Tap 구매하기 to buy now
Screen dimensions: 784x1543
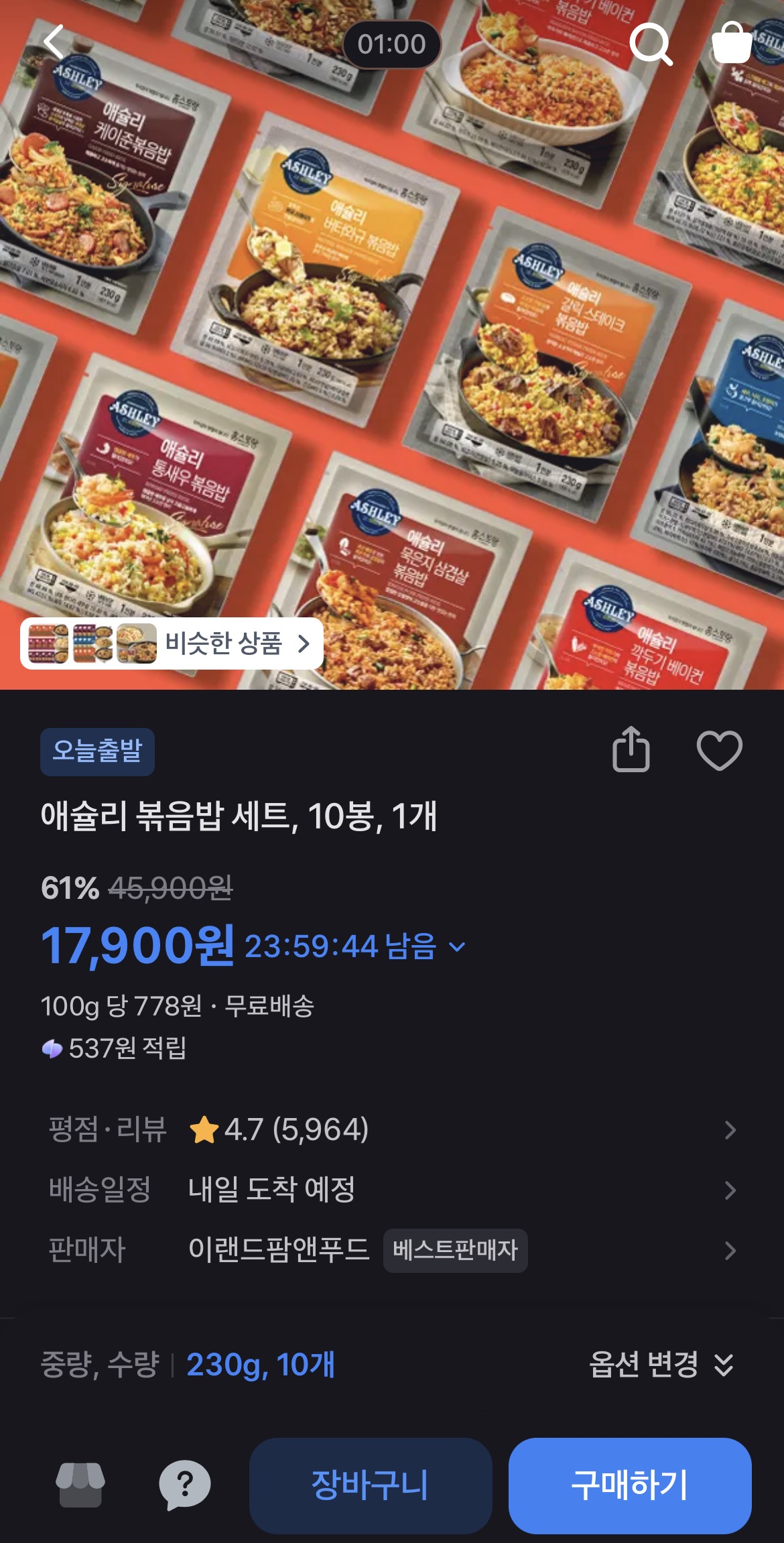coord(629,1485)
